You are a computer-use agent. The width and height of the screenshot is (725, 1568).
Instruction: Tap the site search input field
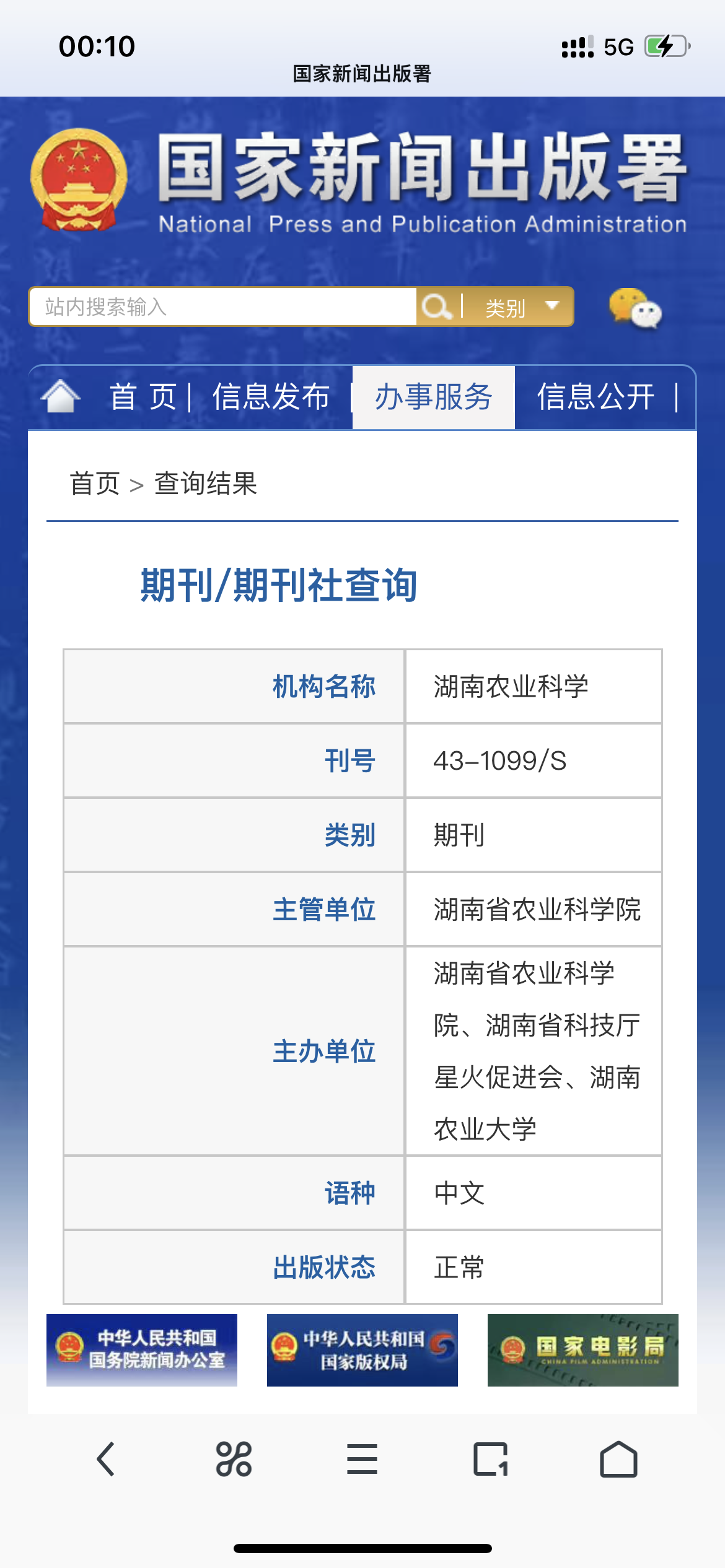[x=223, y=307]
